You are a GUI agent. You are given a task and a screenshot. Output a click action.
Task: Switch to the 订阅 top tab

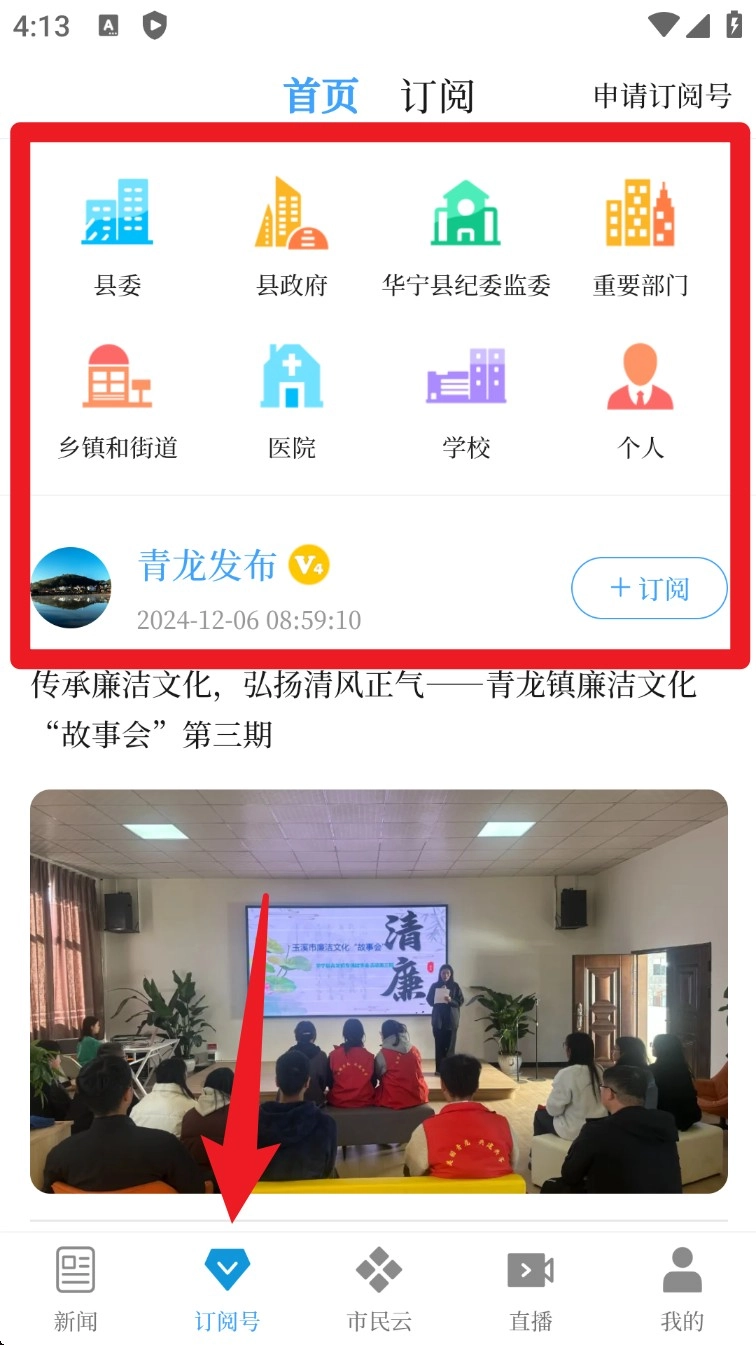(x=437, y=96)
